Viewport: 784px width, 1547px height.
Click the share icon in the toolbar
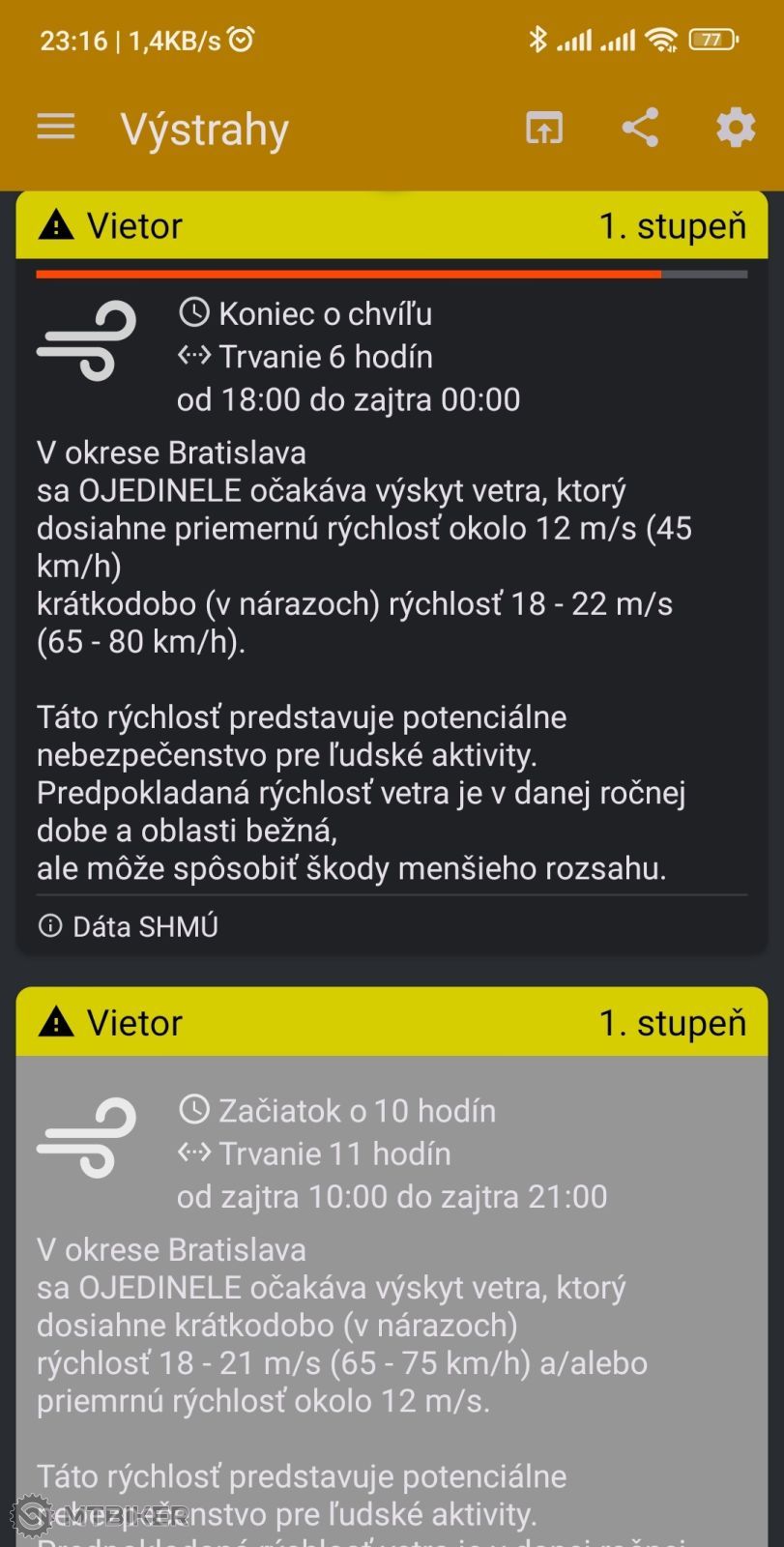(639, 127)
